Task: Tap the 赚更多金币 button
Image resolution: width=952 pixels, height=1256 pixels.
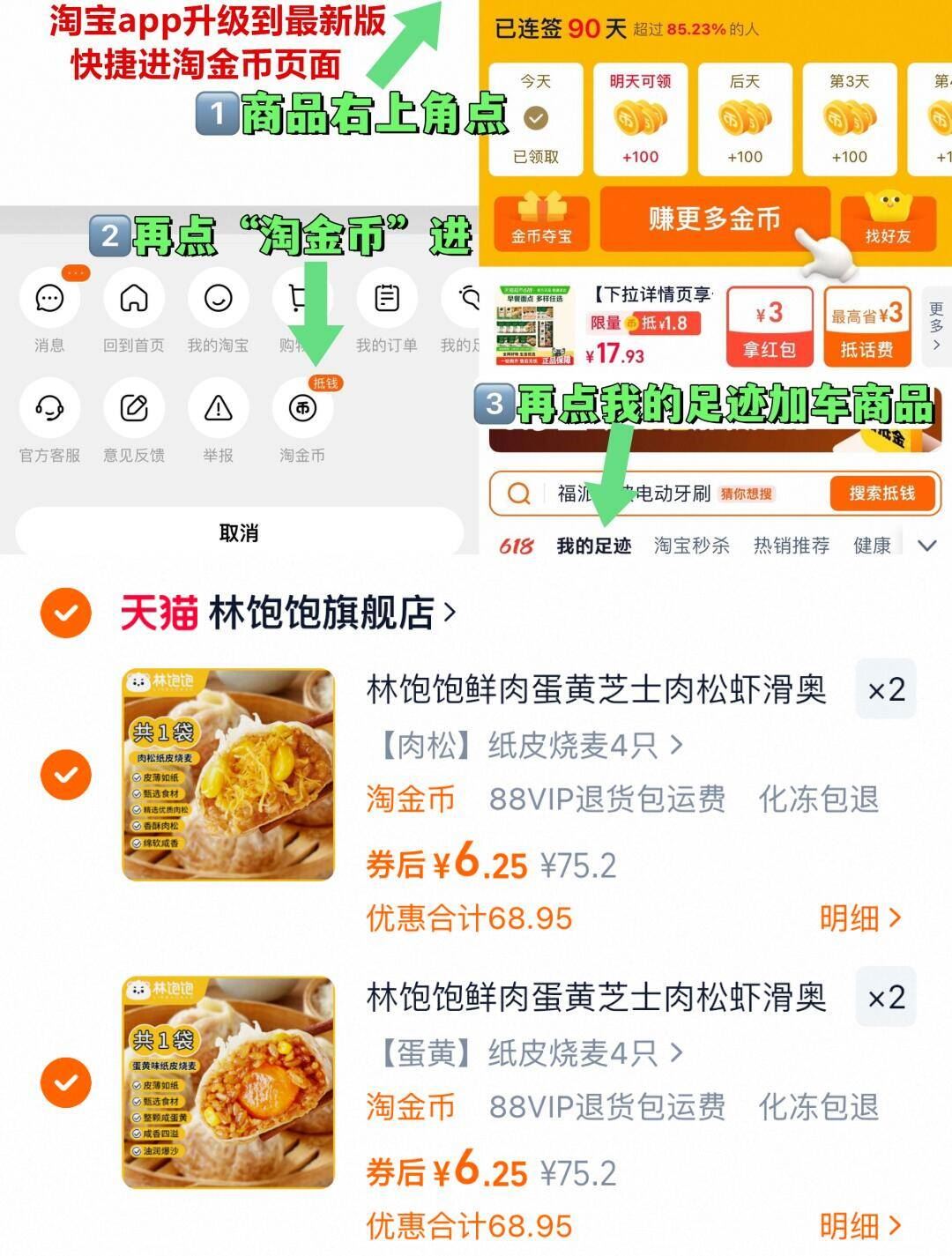Action: point(717,222)
